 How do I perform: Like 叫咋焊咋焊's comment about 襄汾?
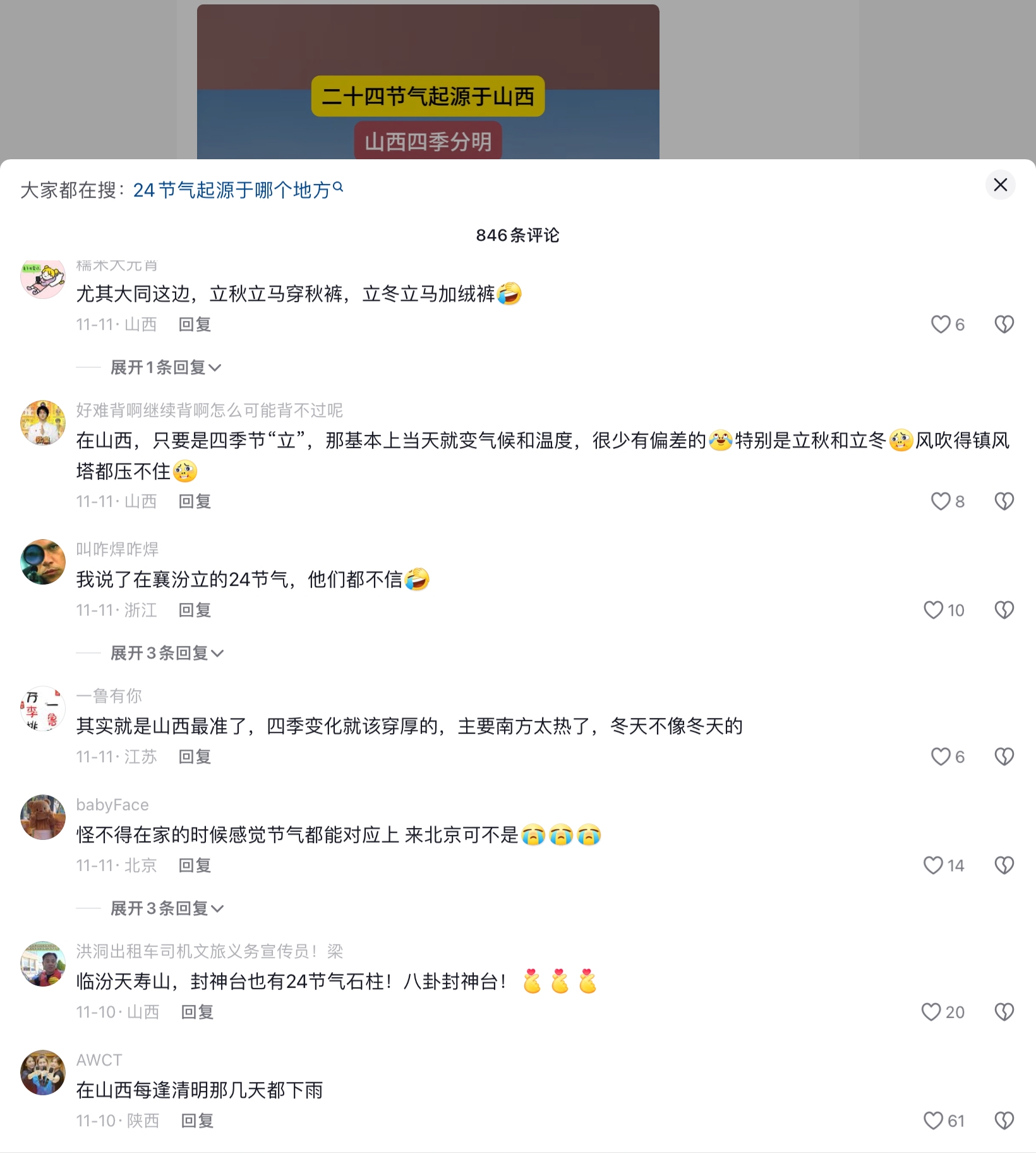coord(933,610)
